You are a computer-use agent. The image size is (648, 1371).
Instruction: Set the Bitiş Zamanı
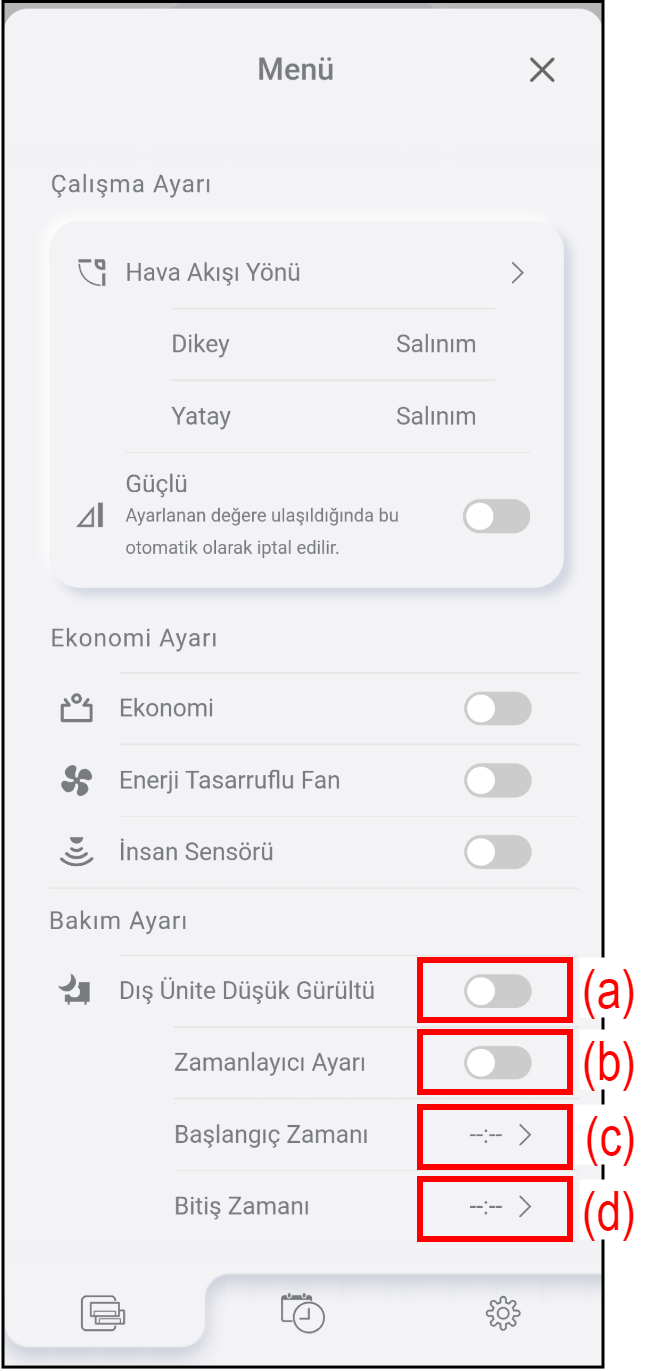499,1208
